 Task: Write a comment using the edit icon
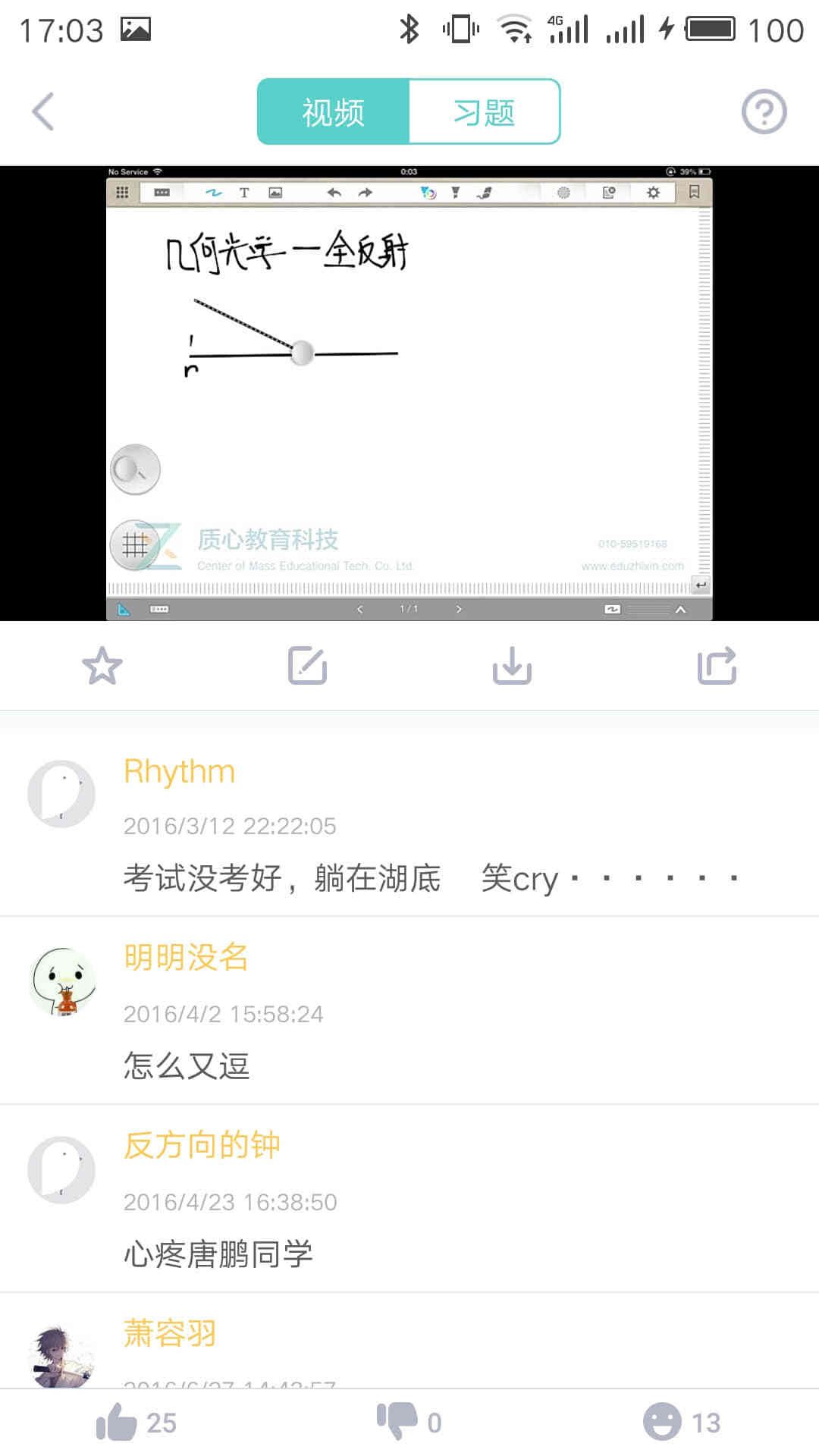(307, 666)
